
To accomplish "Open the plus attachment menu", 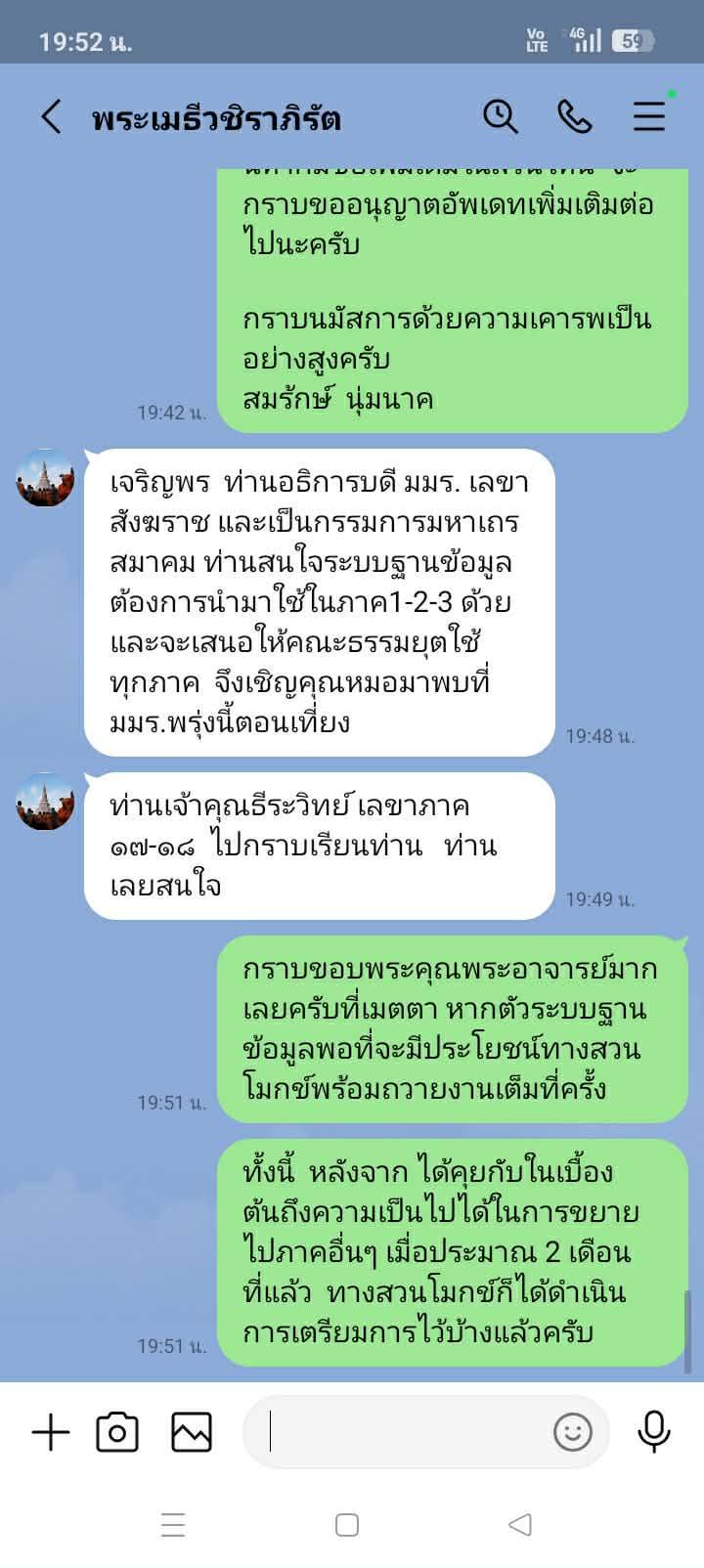I will pyautogui.click(x=51, y=1433).
